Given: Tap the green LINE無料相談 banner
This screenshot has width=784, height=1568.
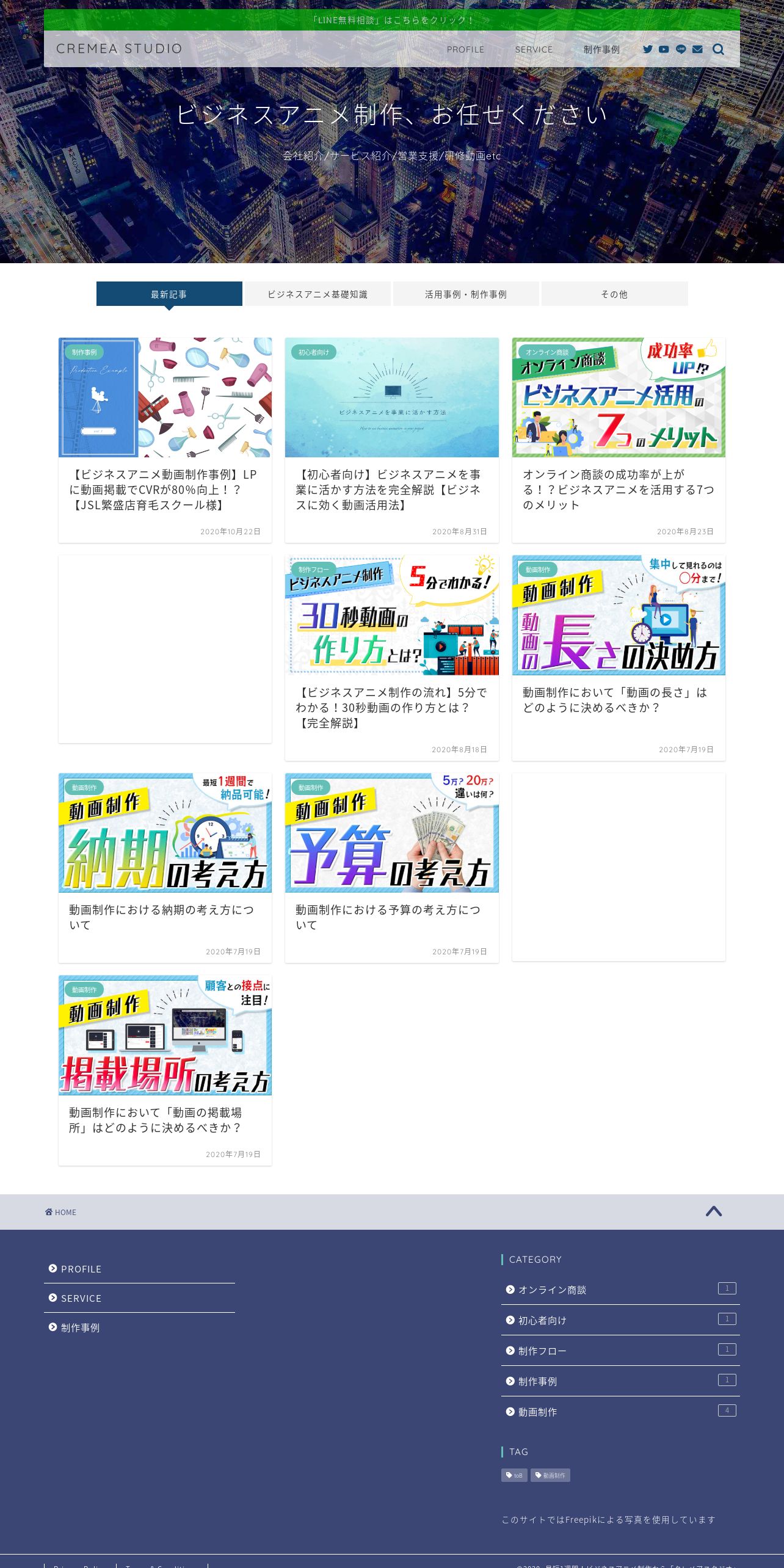Looking at the screenshot, I should click(x=392, y=20).
